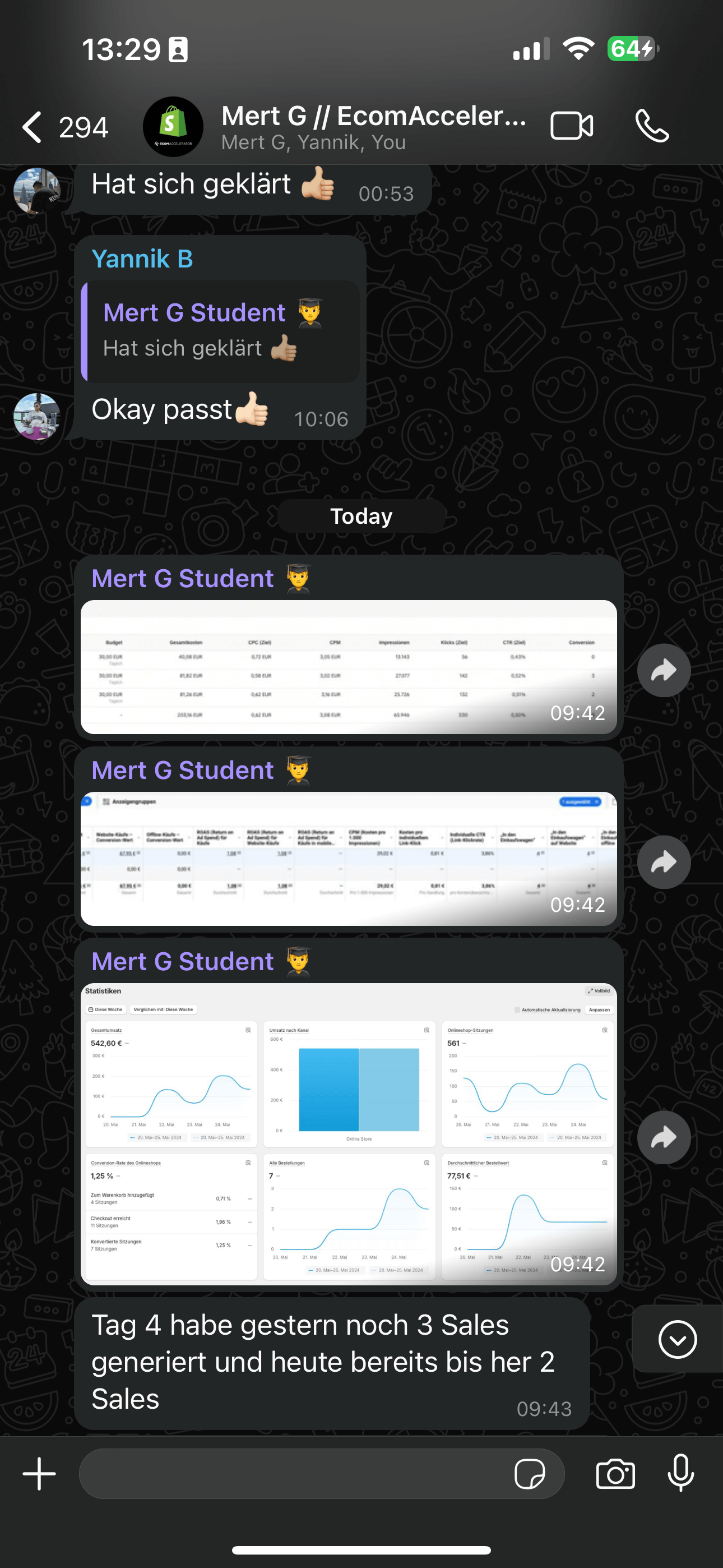Screen dimensions: 723x1568
Task: Open the Statistiken dashboard image
Action: [x=348, y=1133]
